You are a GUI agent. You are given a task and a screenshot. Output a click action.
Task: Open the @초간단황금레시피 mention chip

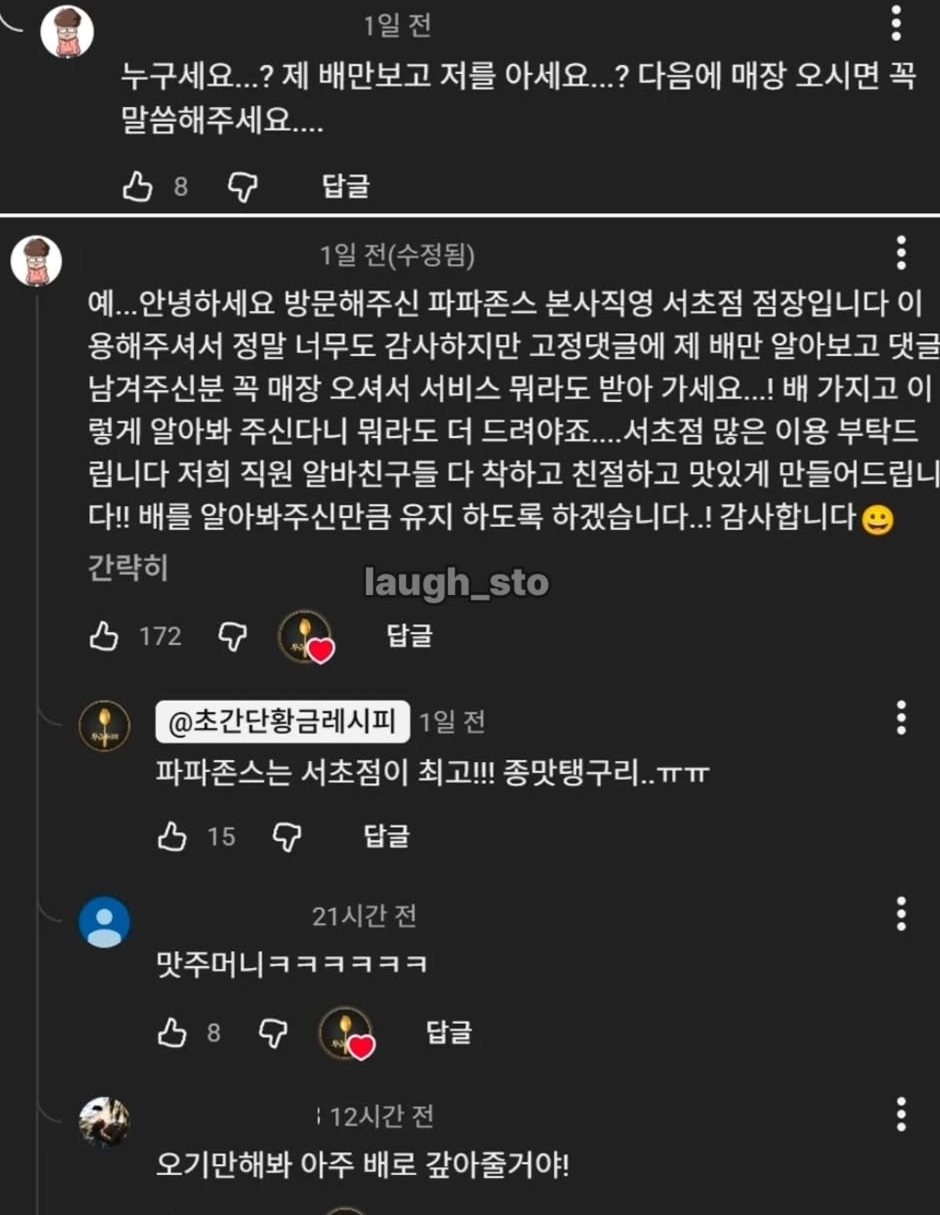coord(282,721)
